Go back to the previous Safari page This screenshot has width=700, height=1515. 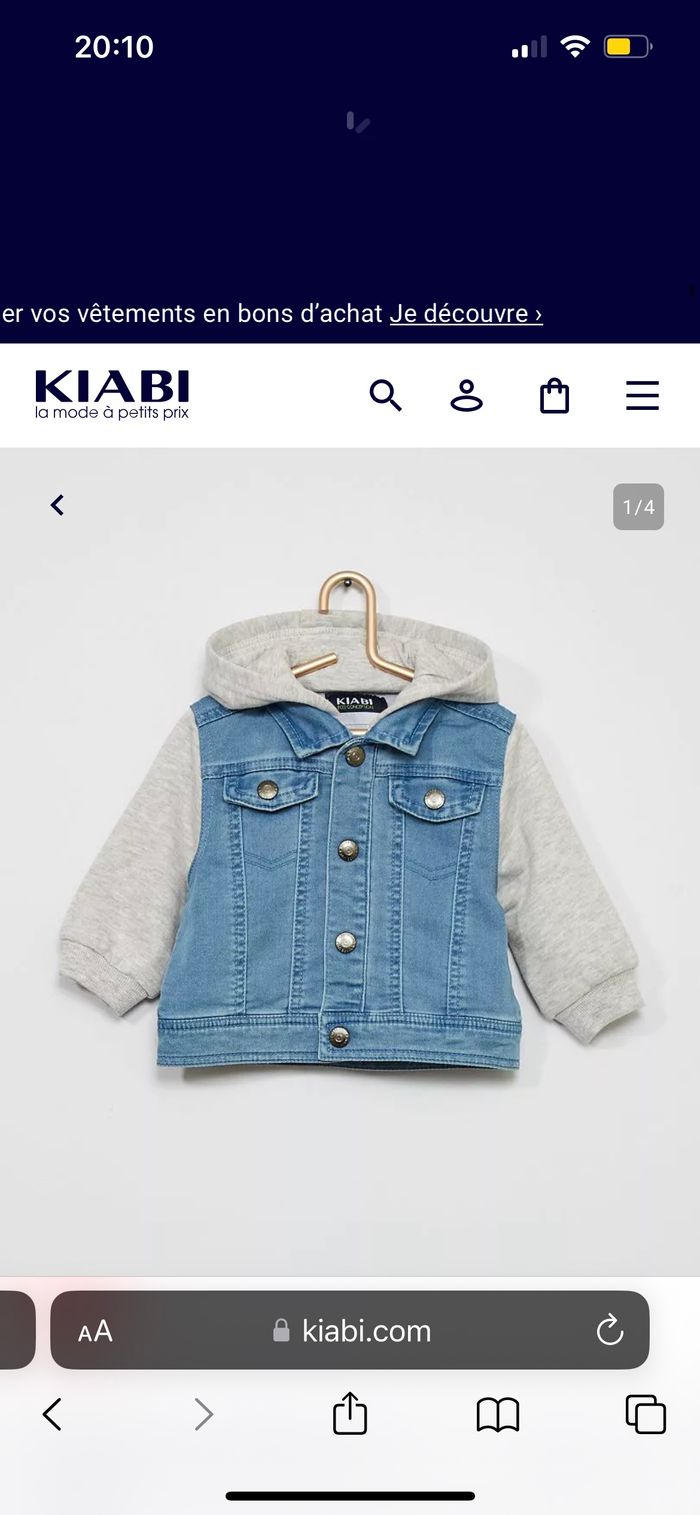53,1414
